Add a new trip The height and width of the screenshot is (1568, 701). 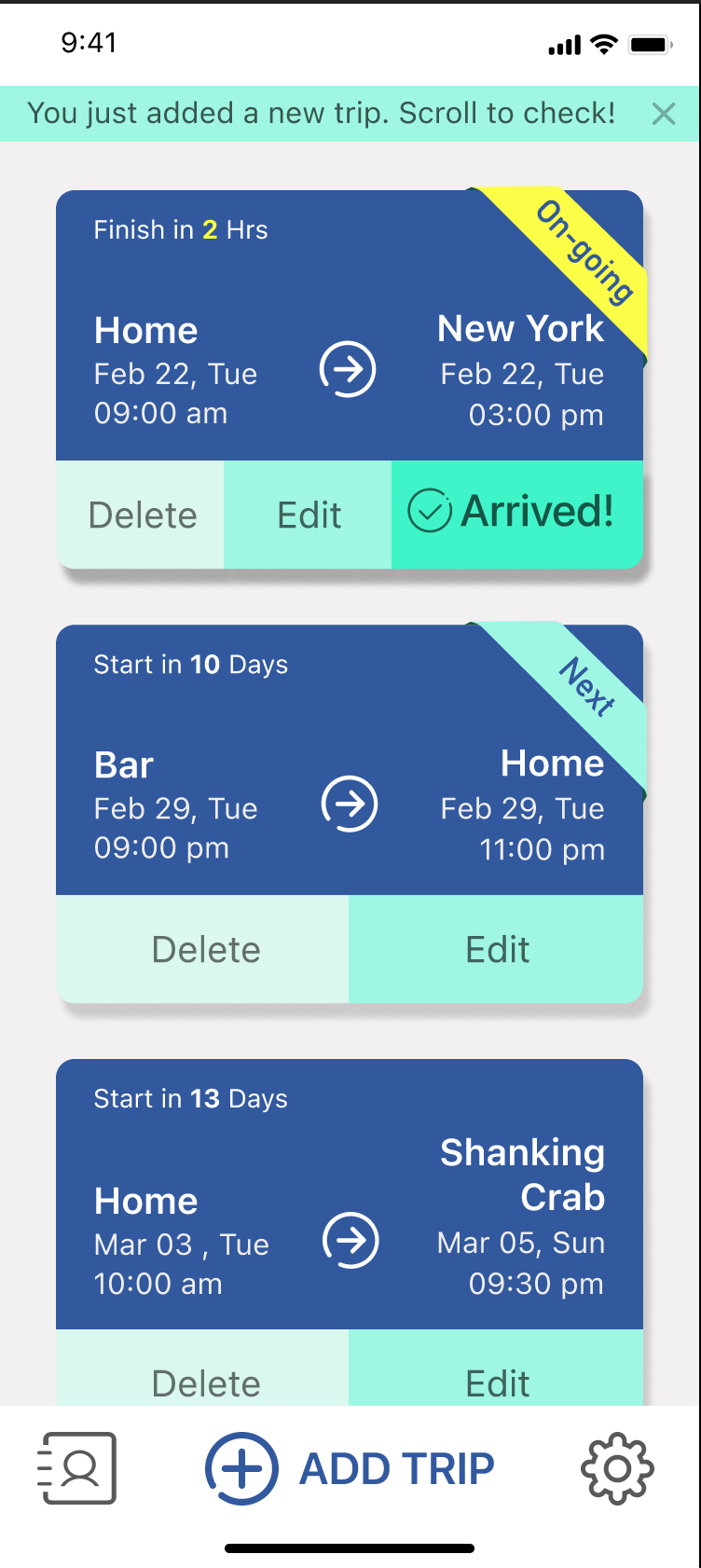(350, 1468)
